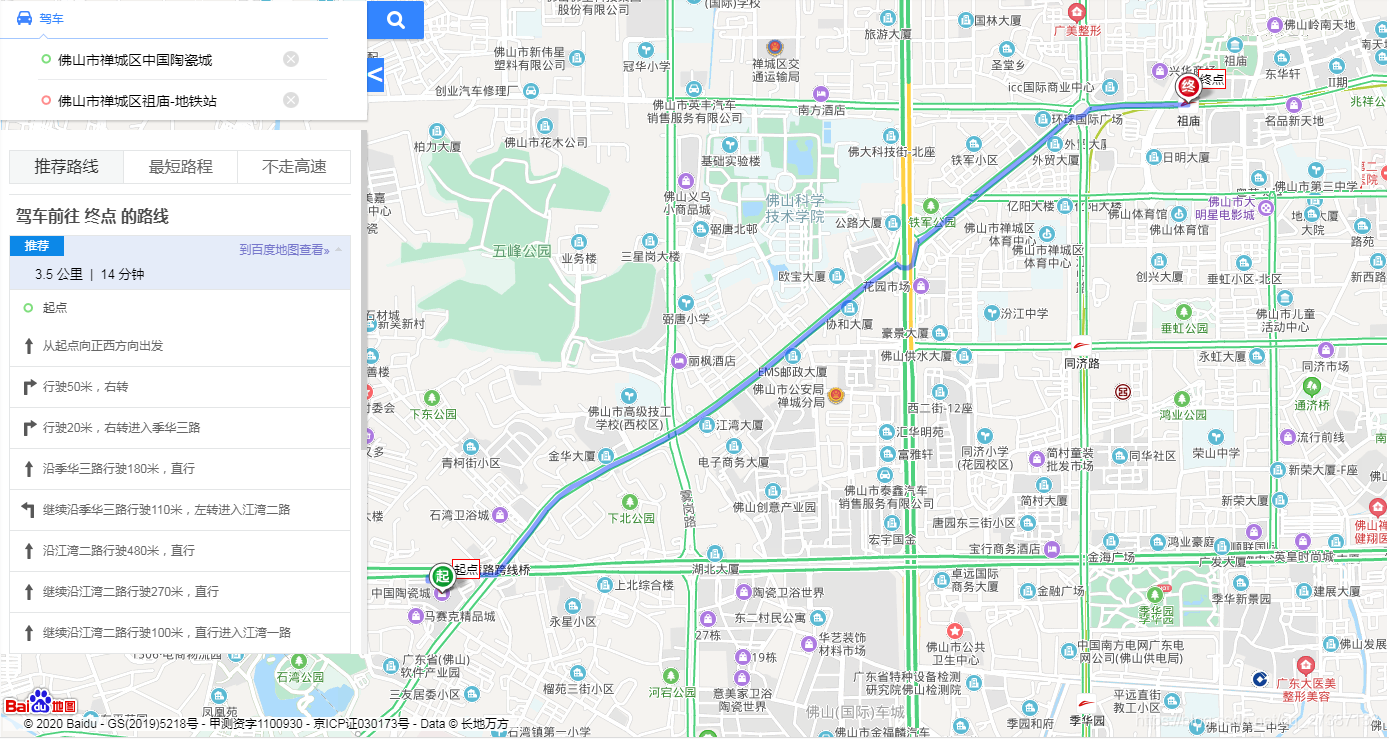Switch to the 推荐路线 tab
This screenshot has height=739, width=1389.
coord(66,167)
